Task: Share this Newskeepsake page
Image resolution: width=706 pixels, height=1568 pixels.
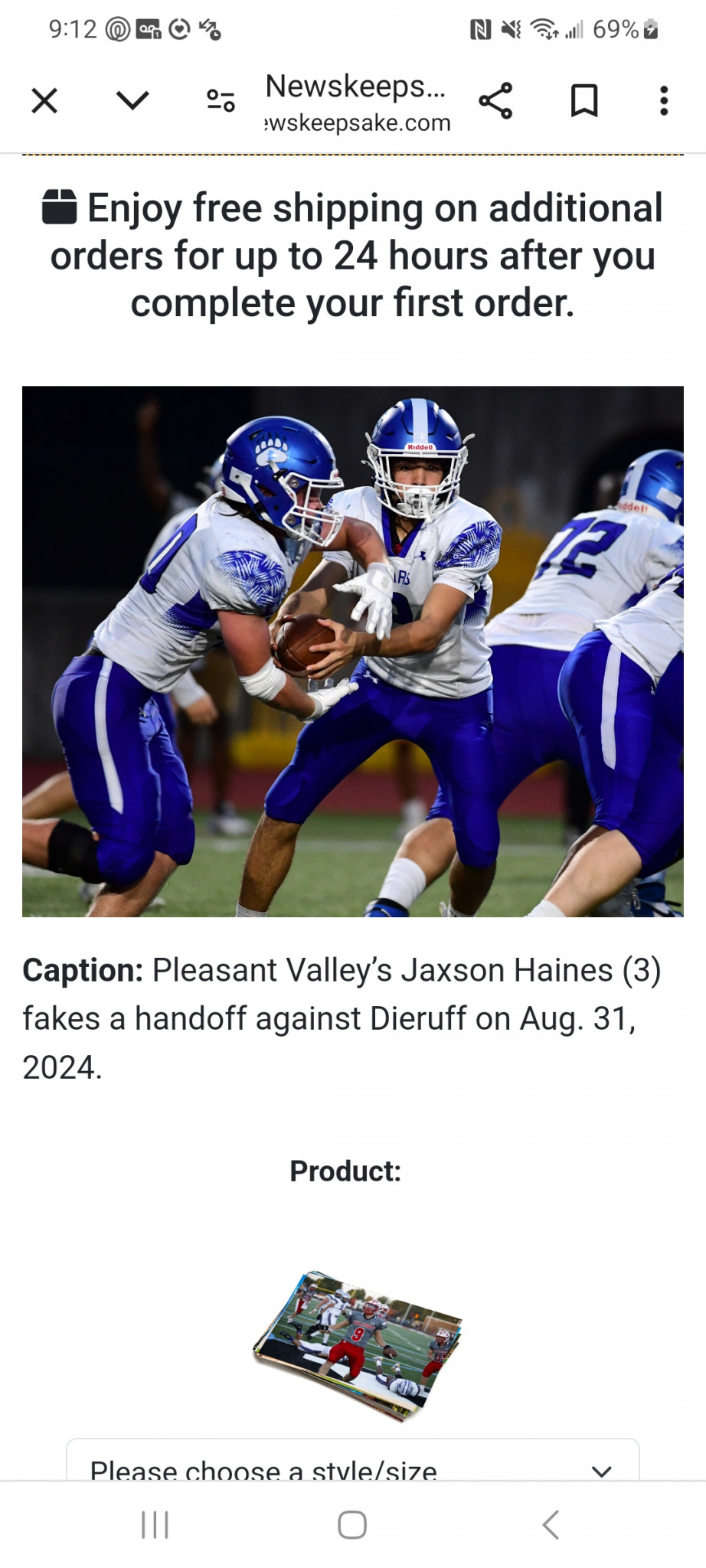Action: [x=495, y=100]
